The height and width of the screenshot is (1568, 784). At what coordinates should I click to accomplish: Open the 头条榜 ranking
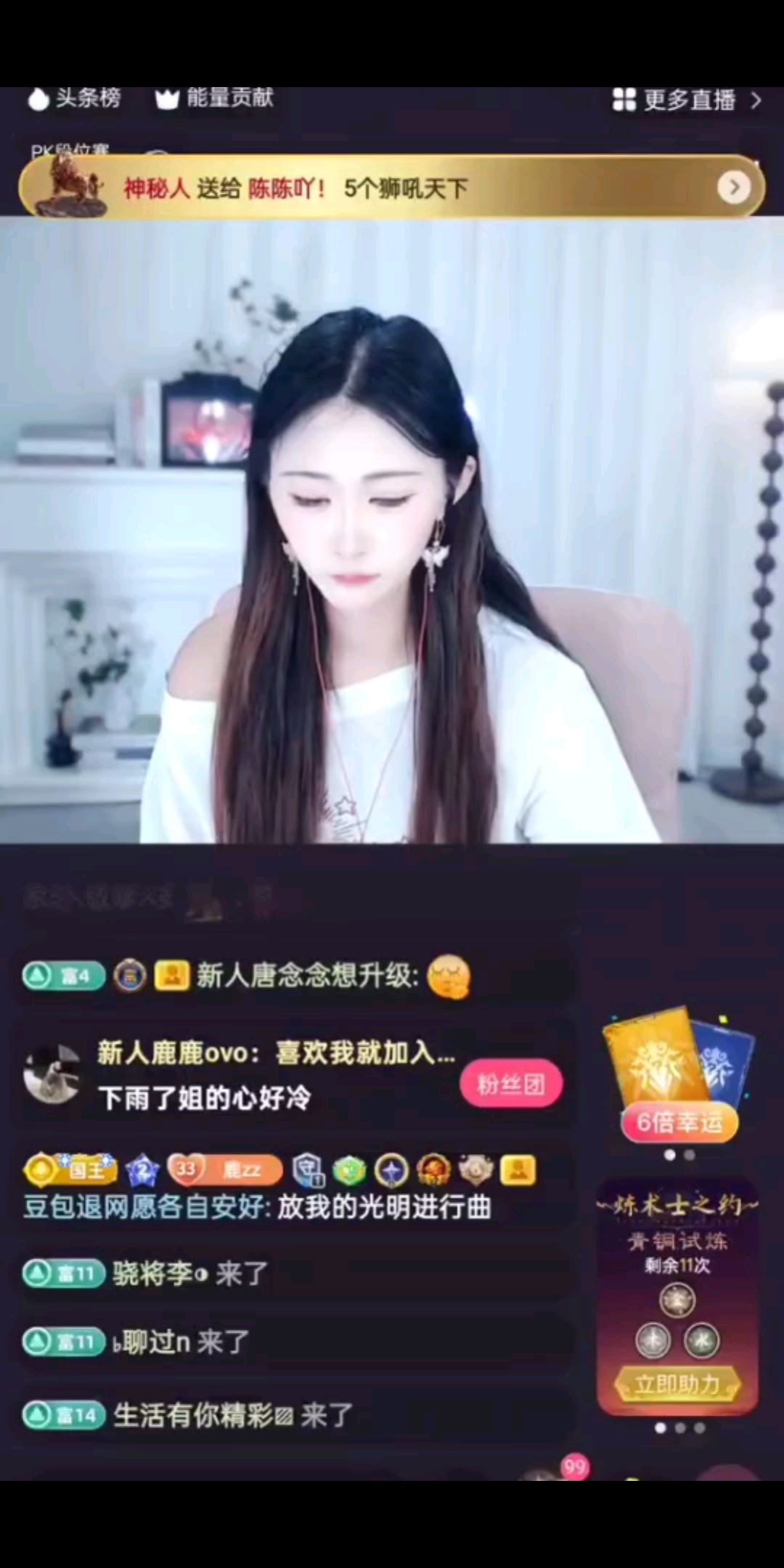pos(75,98)
